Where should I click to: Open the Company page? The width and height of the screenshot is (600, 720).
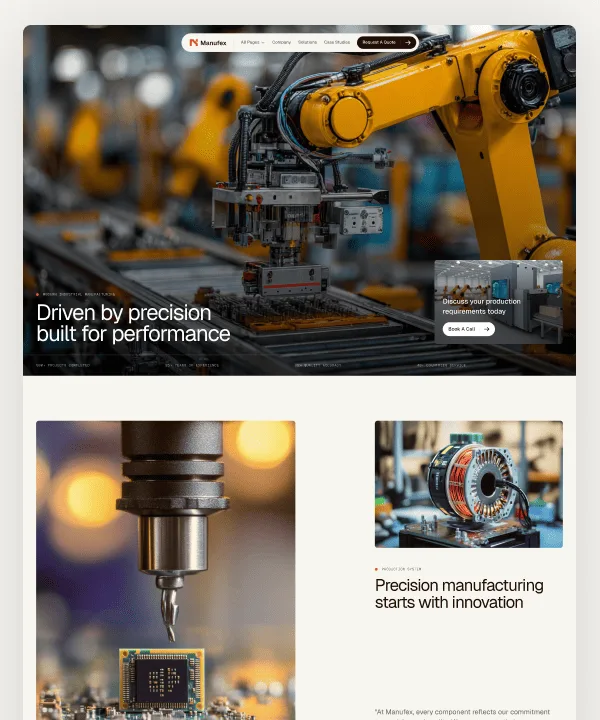(281, 42)
